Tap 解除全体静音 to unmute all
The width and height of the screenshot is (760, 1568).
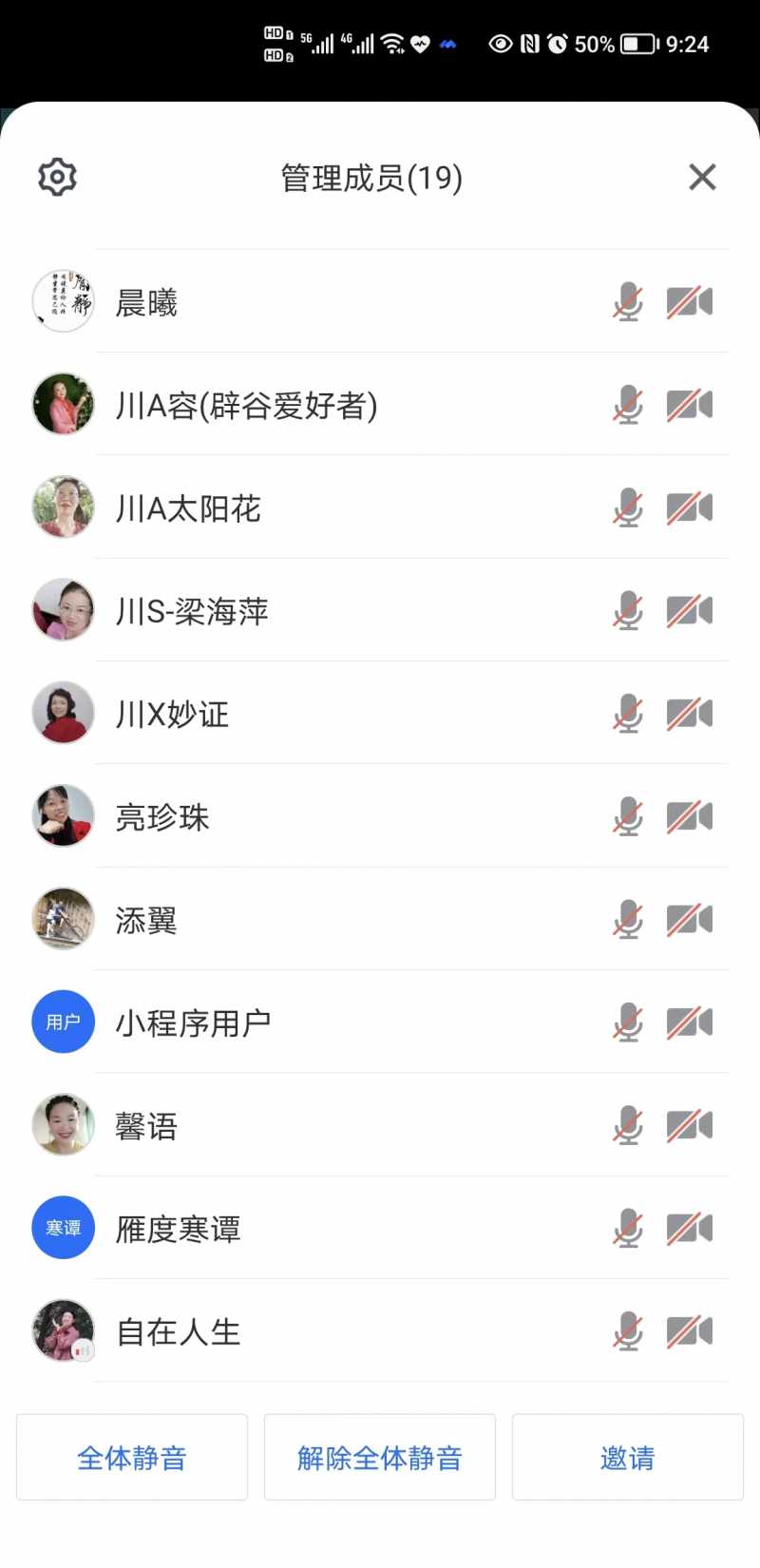tap(380, 1457)
